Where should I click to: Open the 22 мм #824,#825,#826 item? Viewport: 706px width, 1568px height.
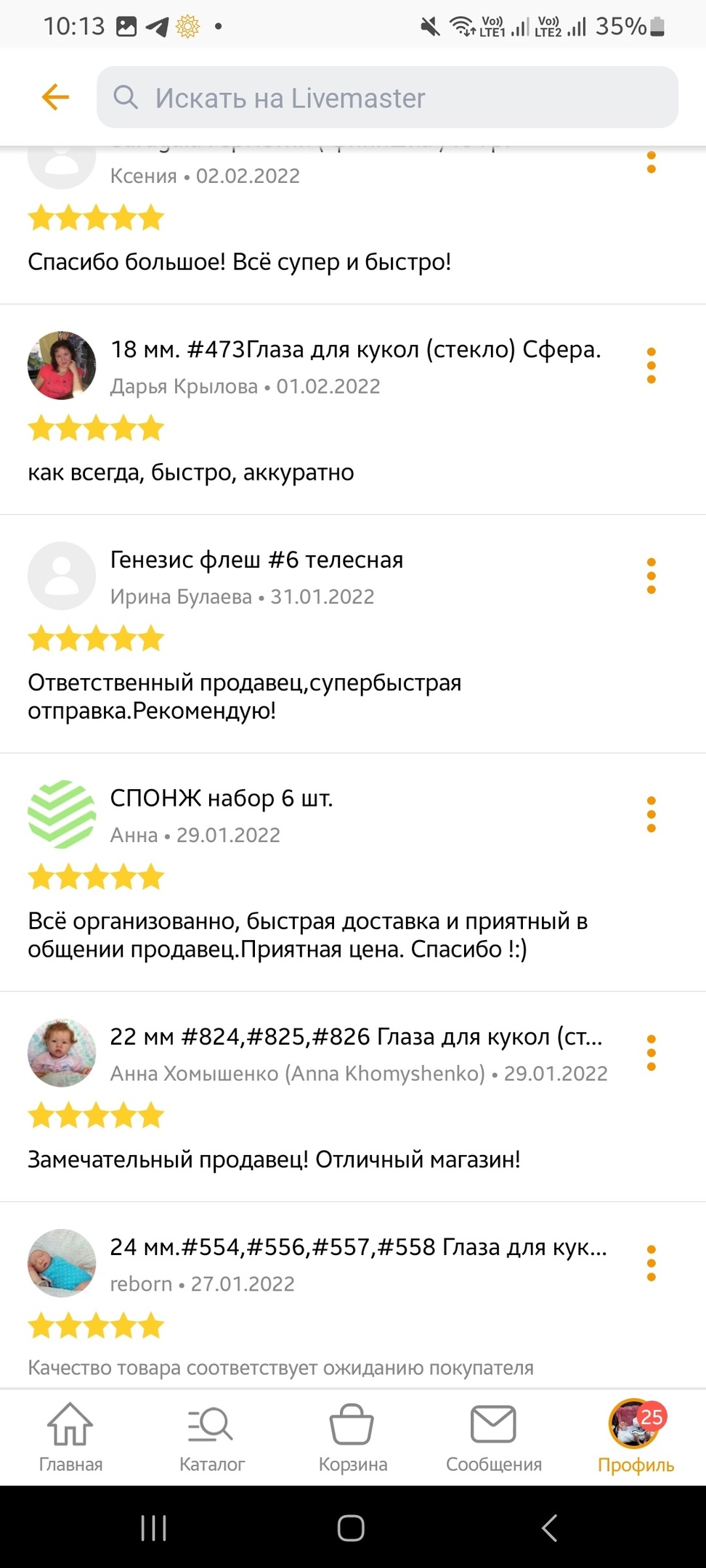[356, 1037]
